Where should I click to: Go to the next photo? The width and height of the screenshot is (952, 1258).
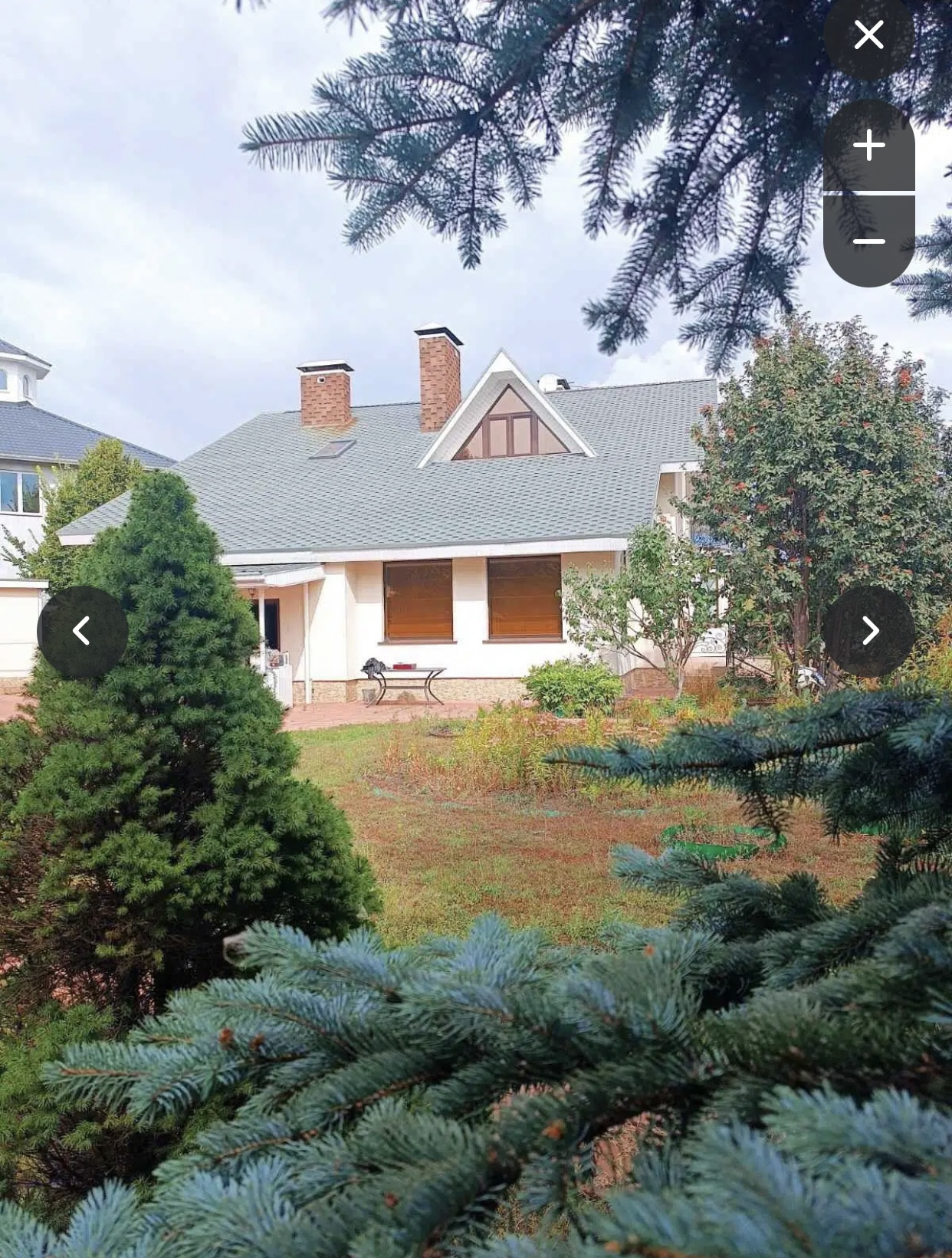[869, 631]
